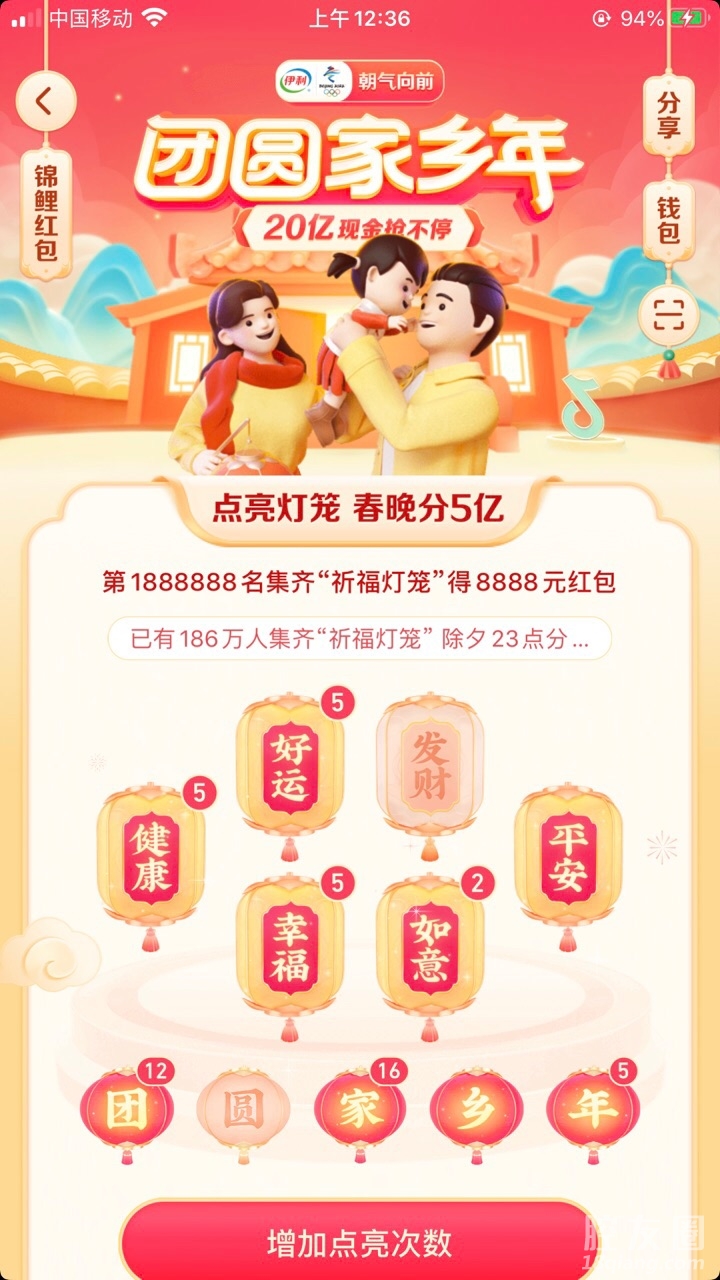Select the 家 red lantern

coord(359,1112)
